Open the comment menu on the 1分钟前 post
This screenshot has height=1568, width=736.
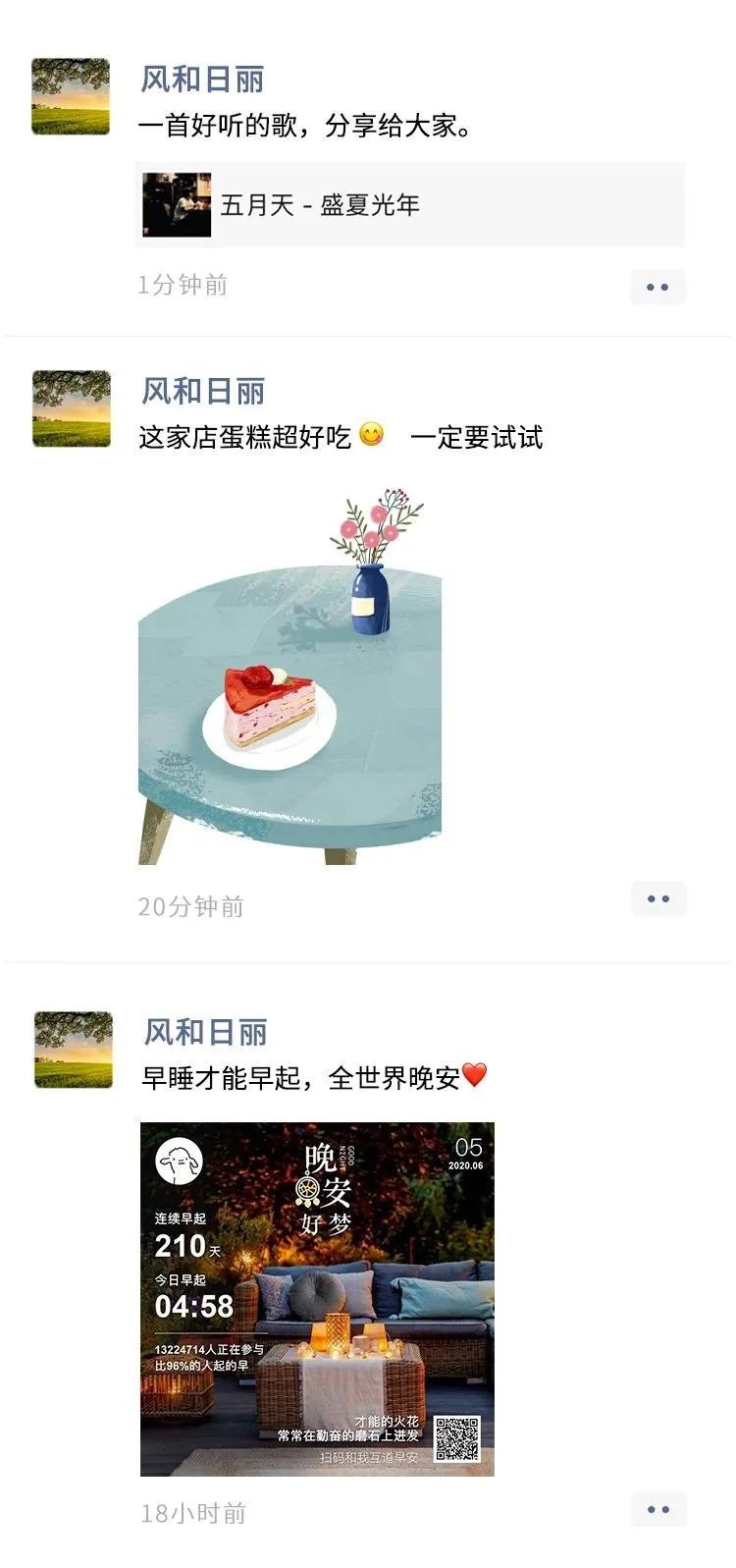(x=657, y=287)
